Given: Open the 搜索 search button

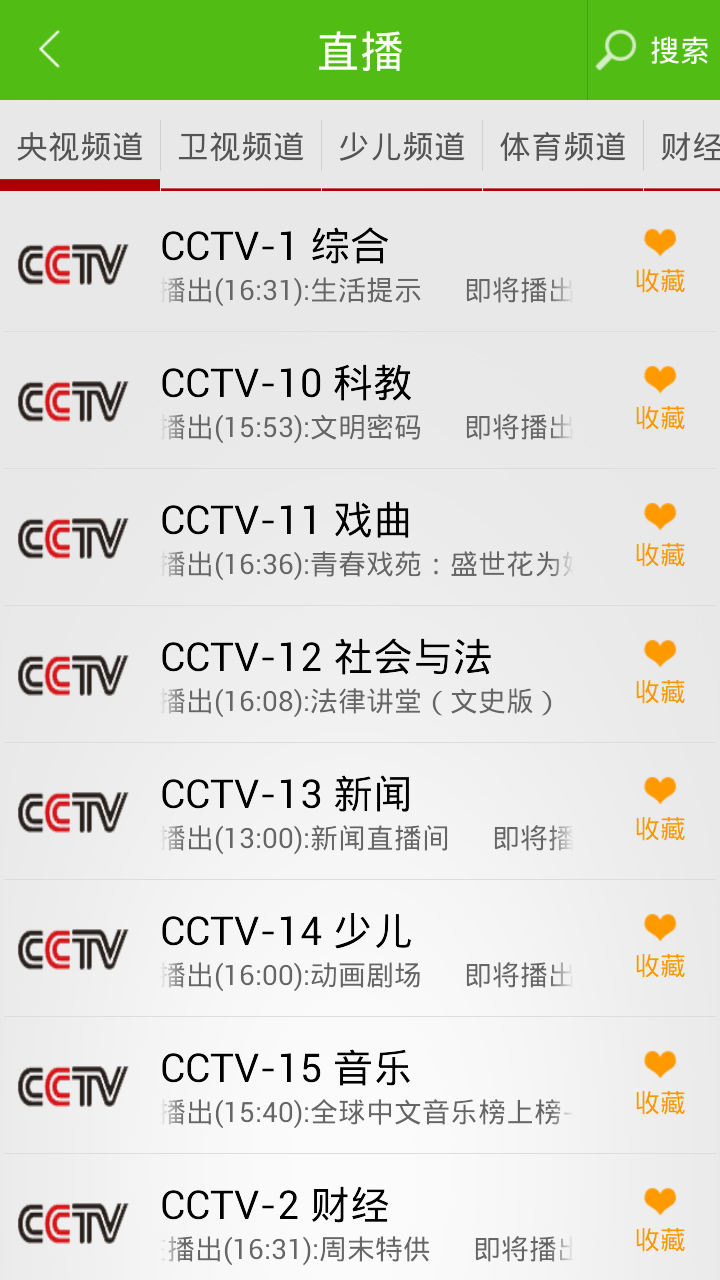Looking at the screenshot, I should tap(653, 50).
